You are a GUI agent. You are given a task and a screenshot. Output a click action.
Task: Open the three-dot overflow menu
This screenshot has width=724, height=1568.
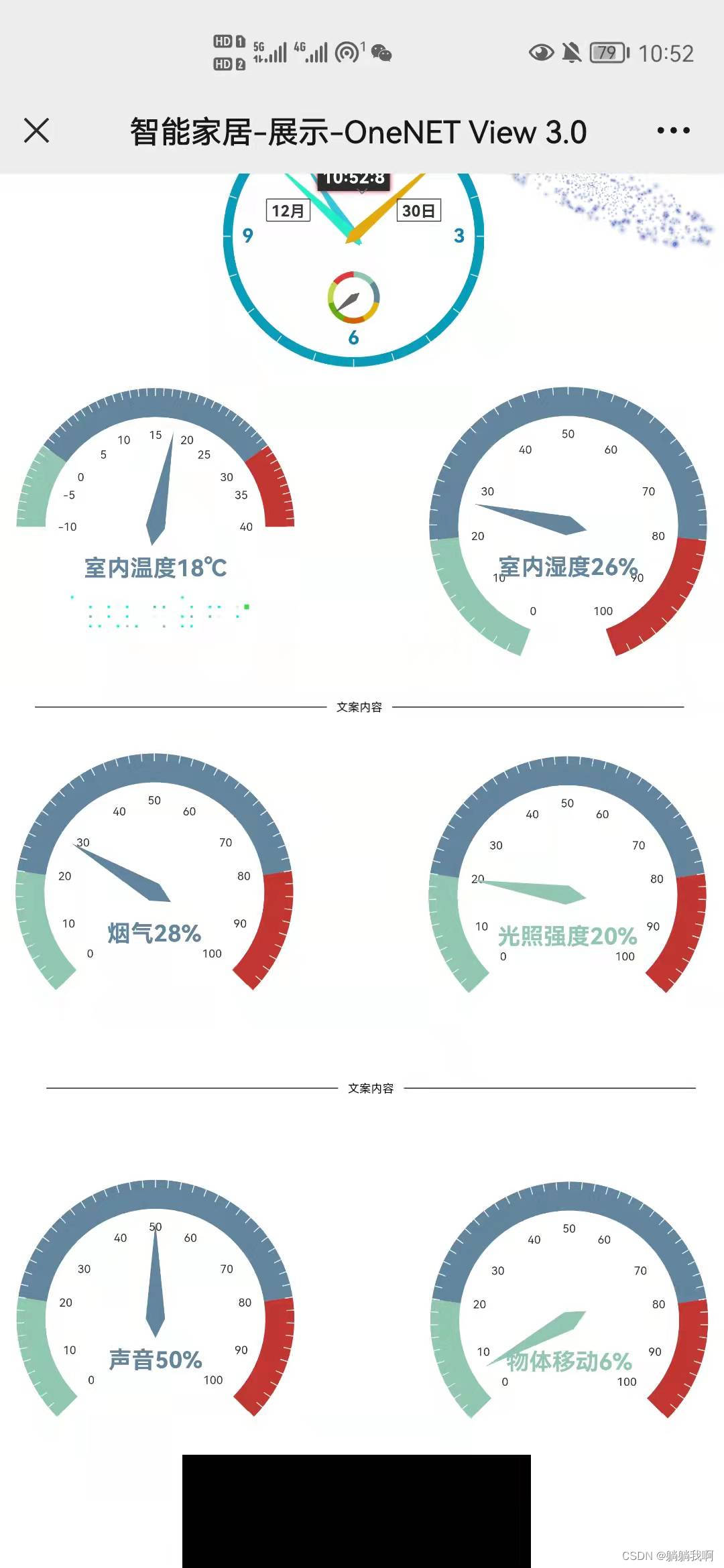[x=673, y=131]
